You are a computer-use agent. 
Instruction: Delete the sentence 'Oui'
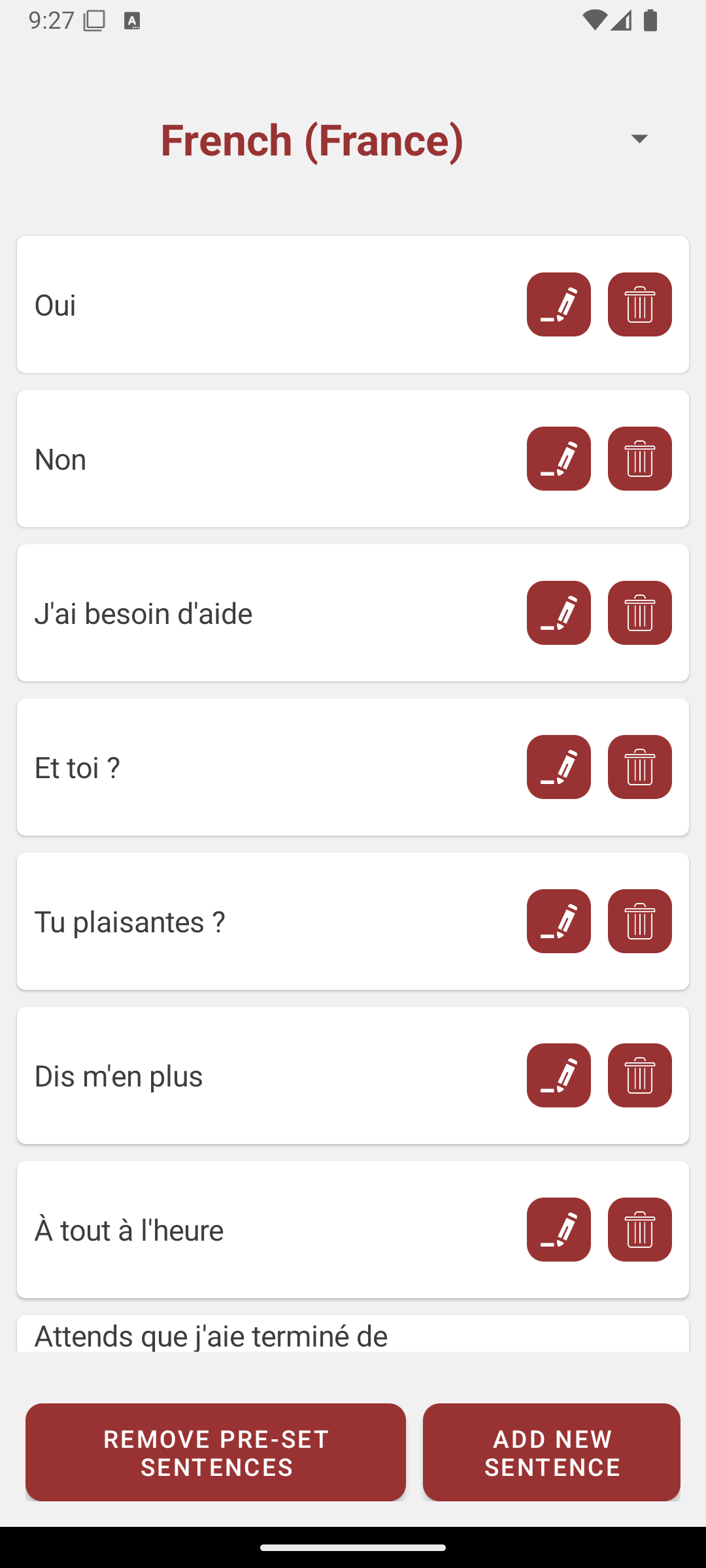click(x=640, y=304)
